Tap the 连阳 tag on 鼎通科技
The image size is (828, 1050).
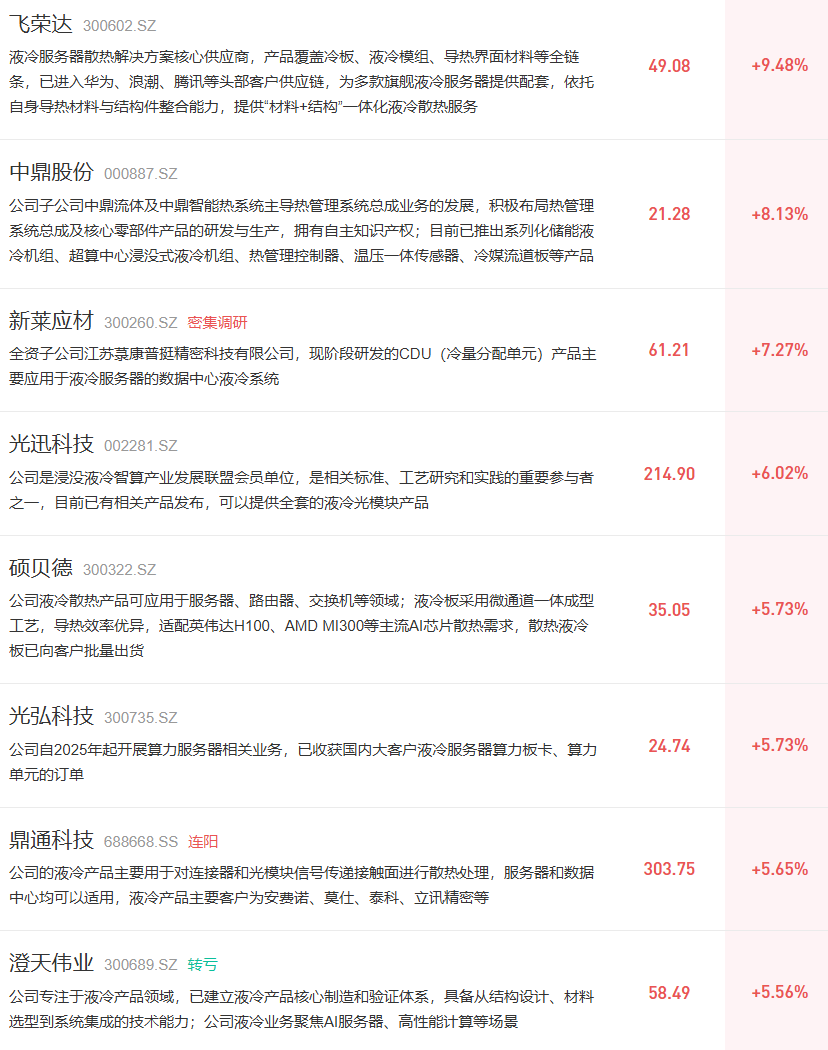pyautogui.click(x=202, y=842)
